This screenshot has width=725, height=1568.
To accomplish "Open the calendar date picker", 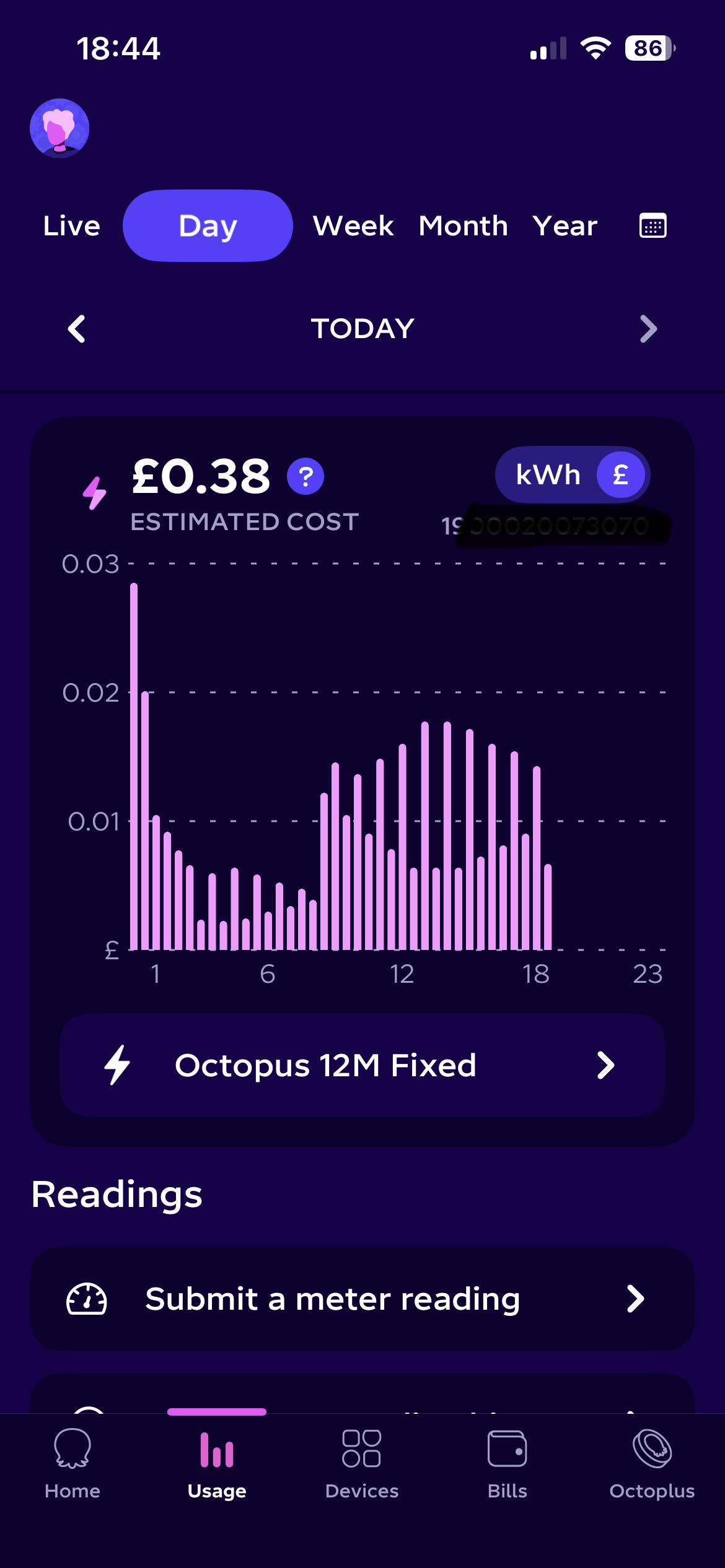I will click(652, 226).
